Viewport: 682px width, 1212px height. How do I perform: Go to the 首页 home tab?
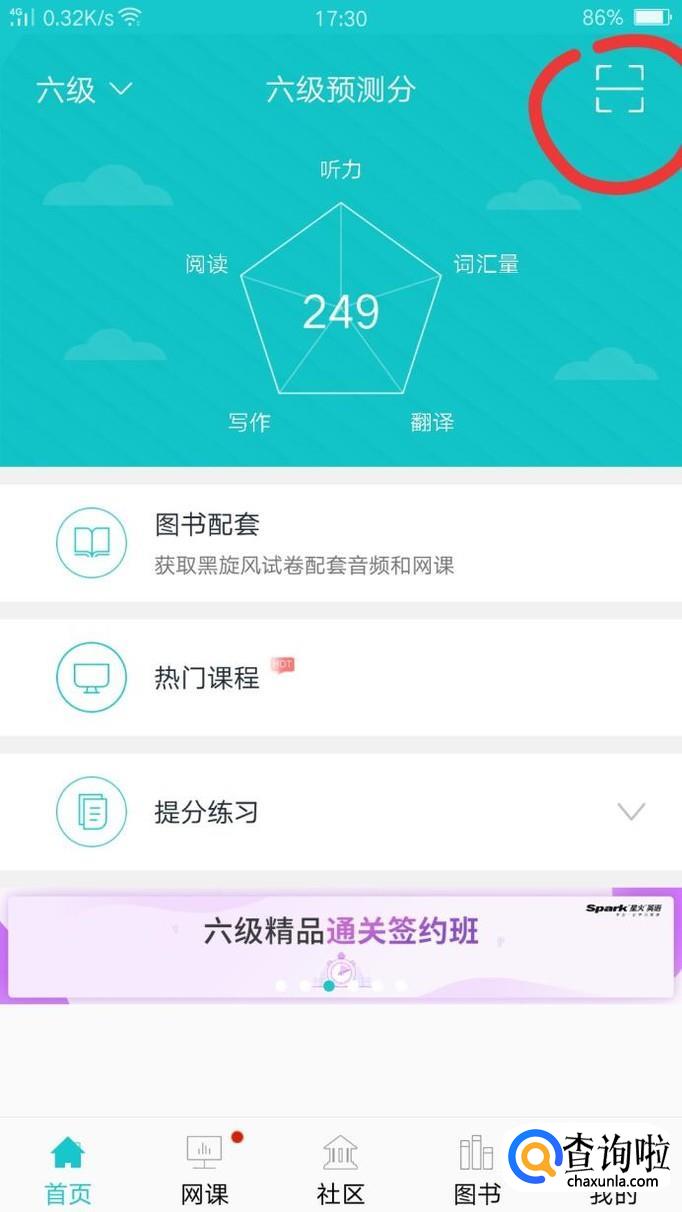tap(68, 1168)
